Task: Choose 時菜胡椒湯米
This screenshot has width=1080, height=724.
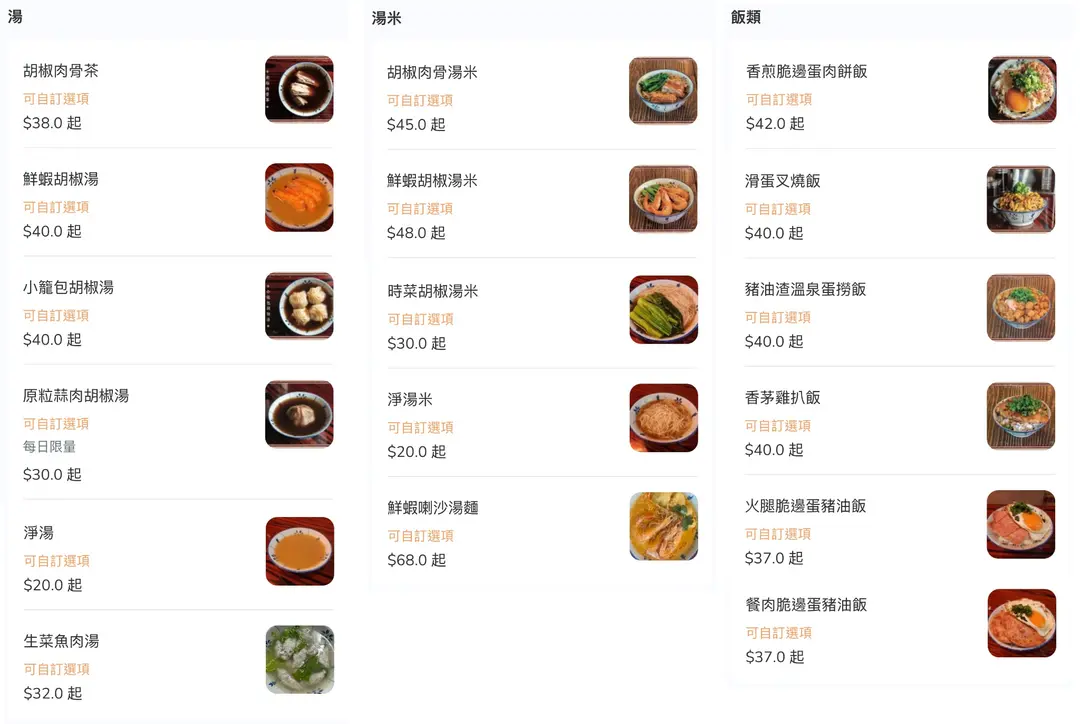Action: [432, 291]
